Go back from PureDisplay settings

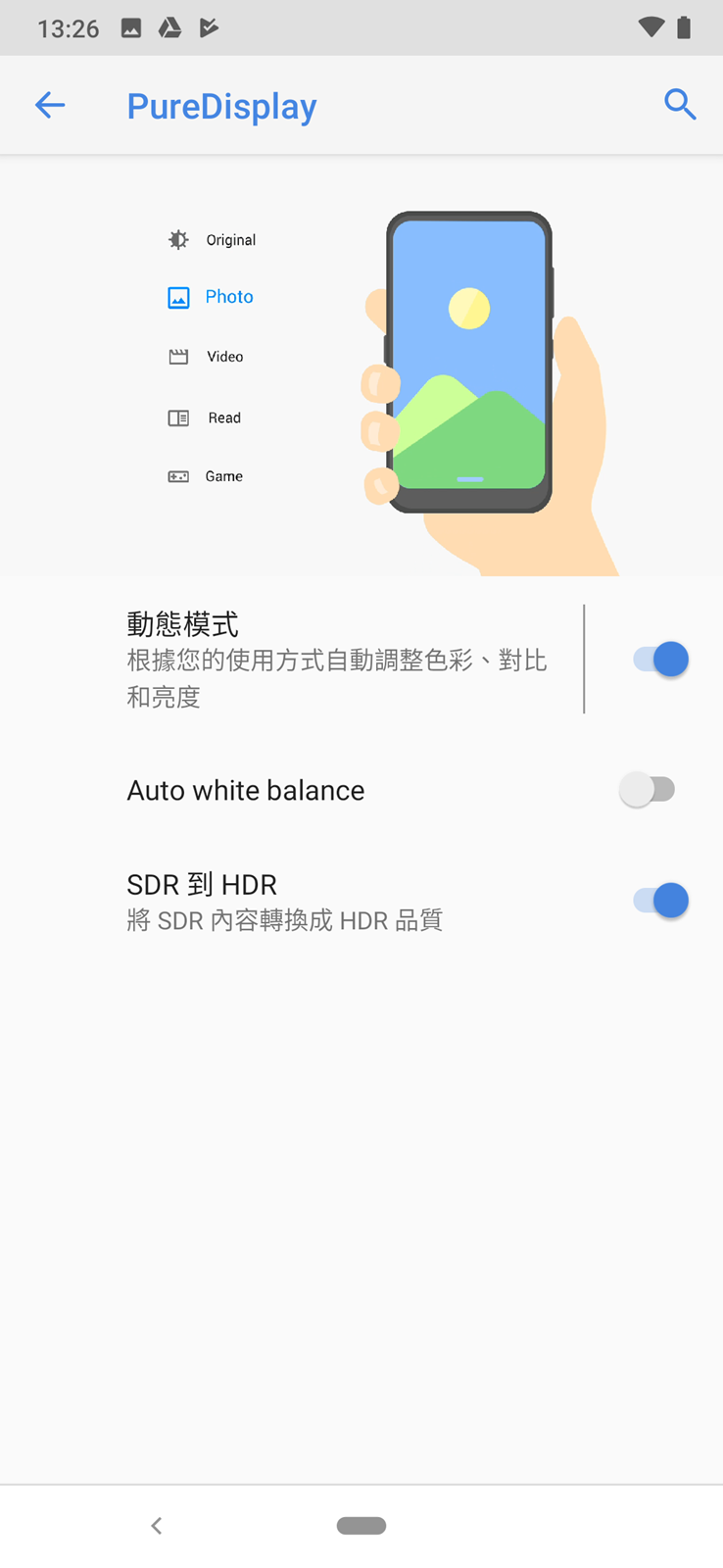[x=50, y=105]
